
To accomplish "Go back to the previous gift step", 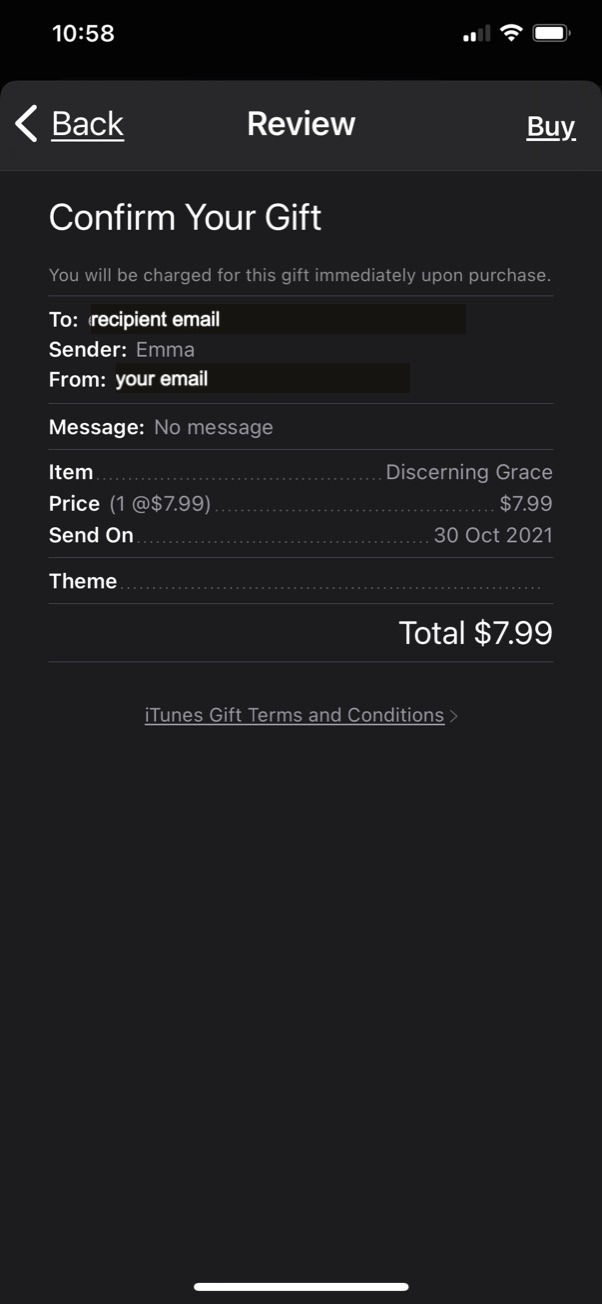I will [x=70, y=124].
